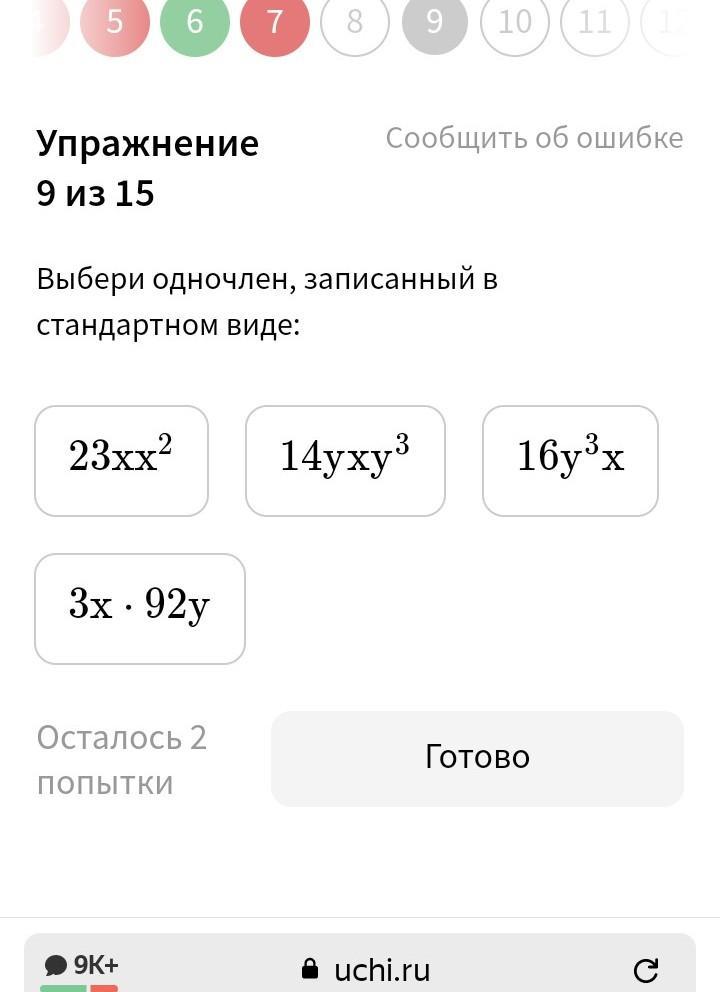The width and height of the screenshot is (720, 992).
Task: Go to exercise number 5
Action: (114, 22)
